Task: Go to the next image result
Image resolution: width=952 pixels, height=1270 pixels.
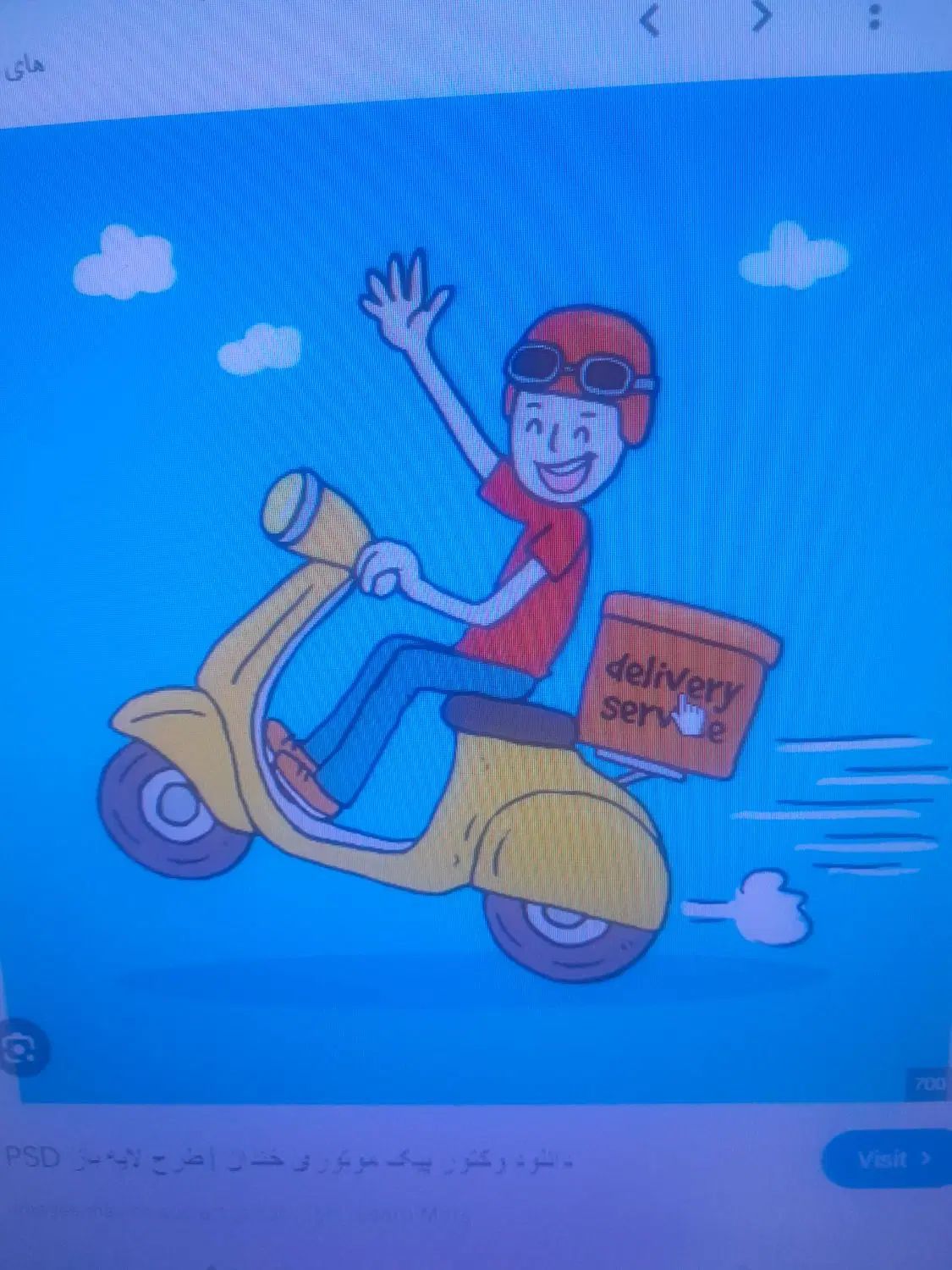Action: (x=762, y=16)
